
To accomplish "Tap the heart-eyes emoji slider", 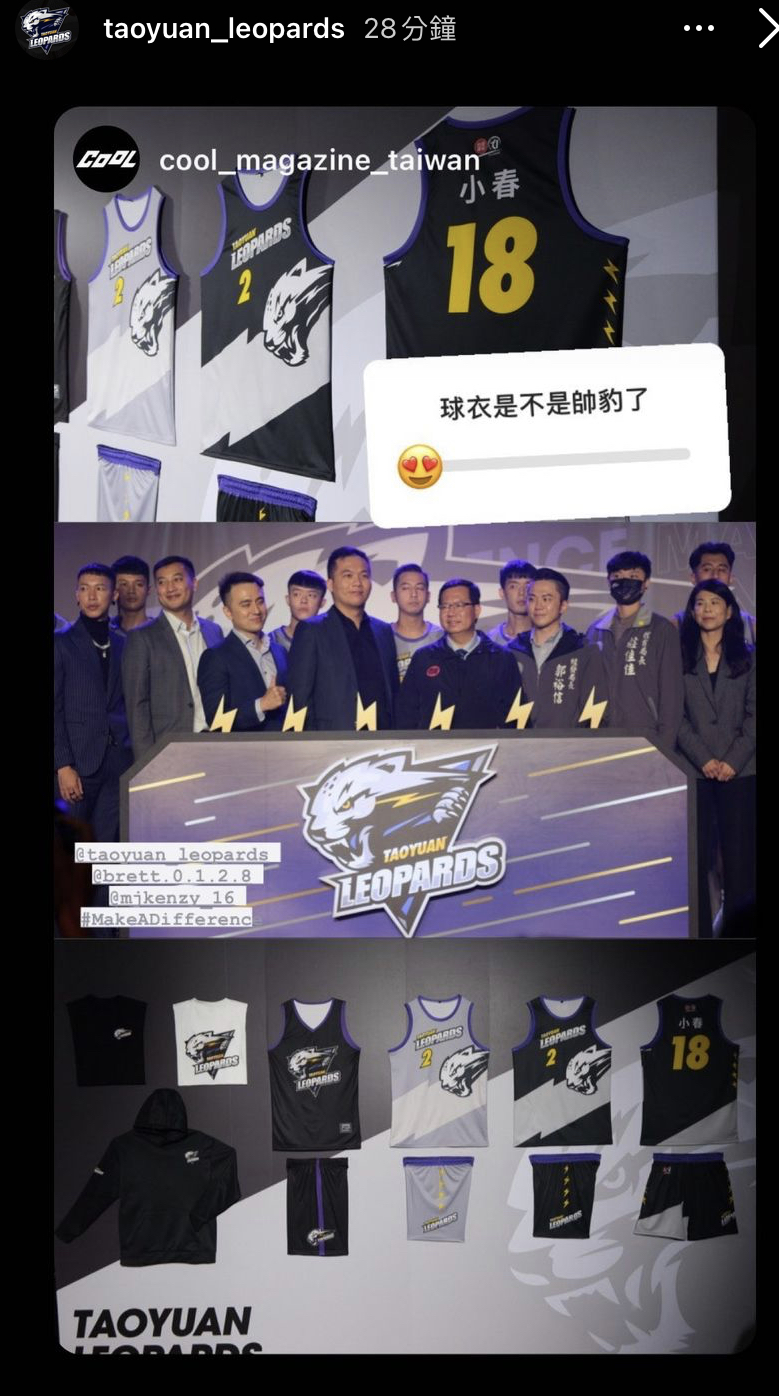I will pos(420,466).
